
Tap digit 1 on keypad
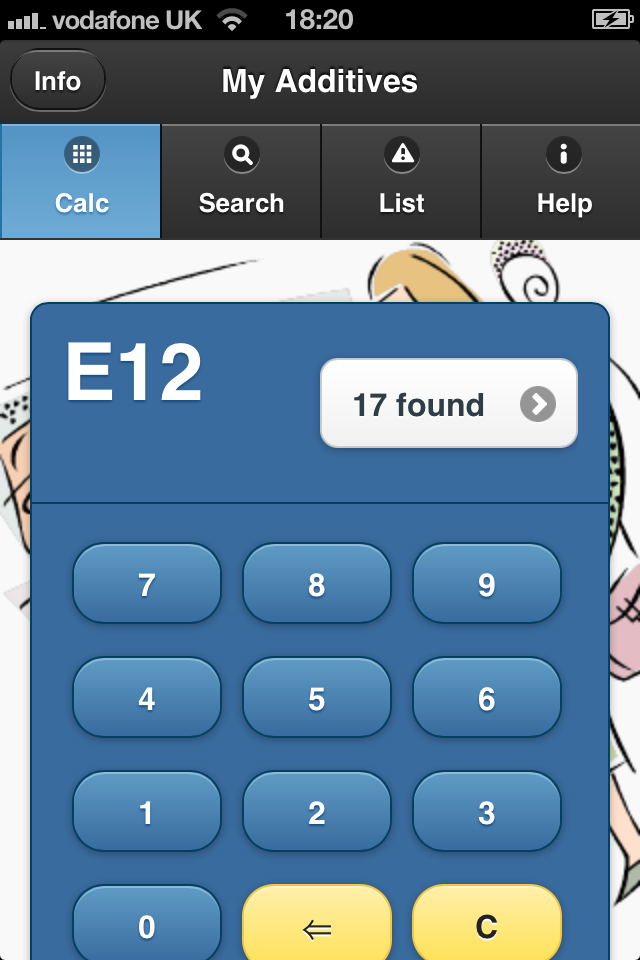click(146, 812)
